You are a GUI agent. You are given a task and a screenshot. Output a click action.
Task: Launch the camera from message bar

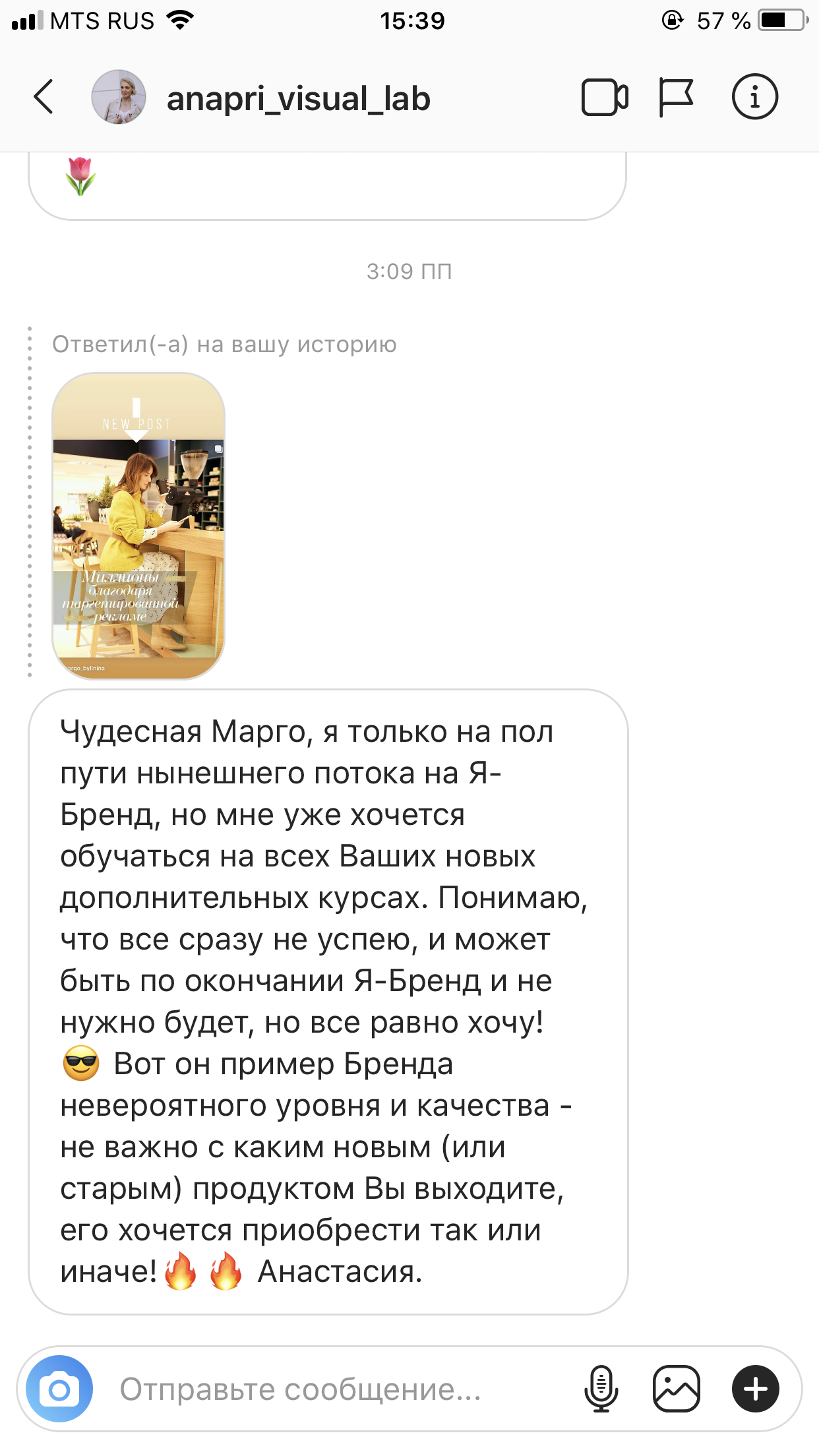(x=59, y=1389)
